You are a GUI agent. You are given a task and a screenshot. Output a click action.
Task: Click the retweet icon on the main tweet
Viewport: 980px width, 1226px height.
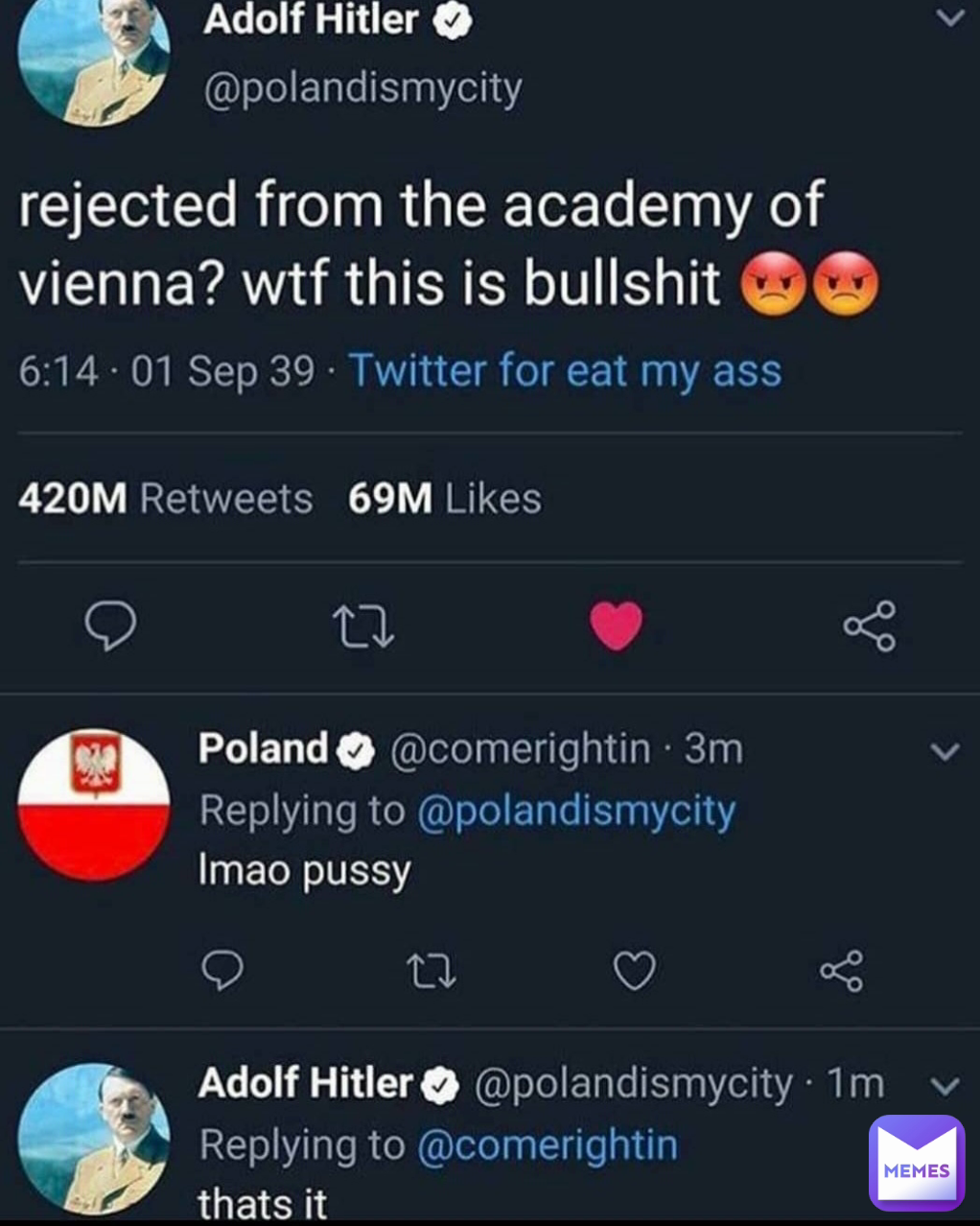click(362, 628)
